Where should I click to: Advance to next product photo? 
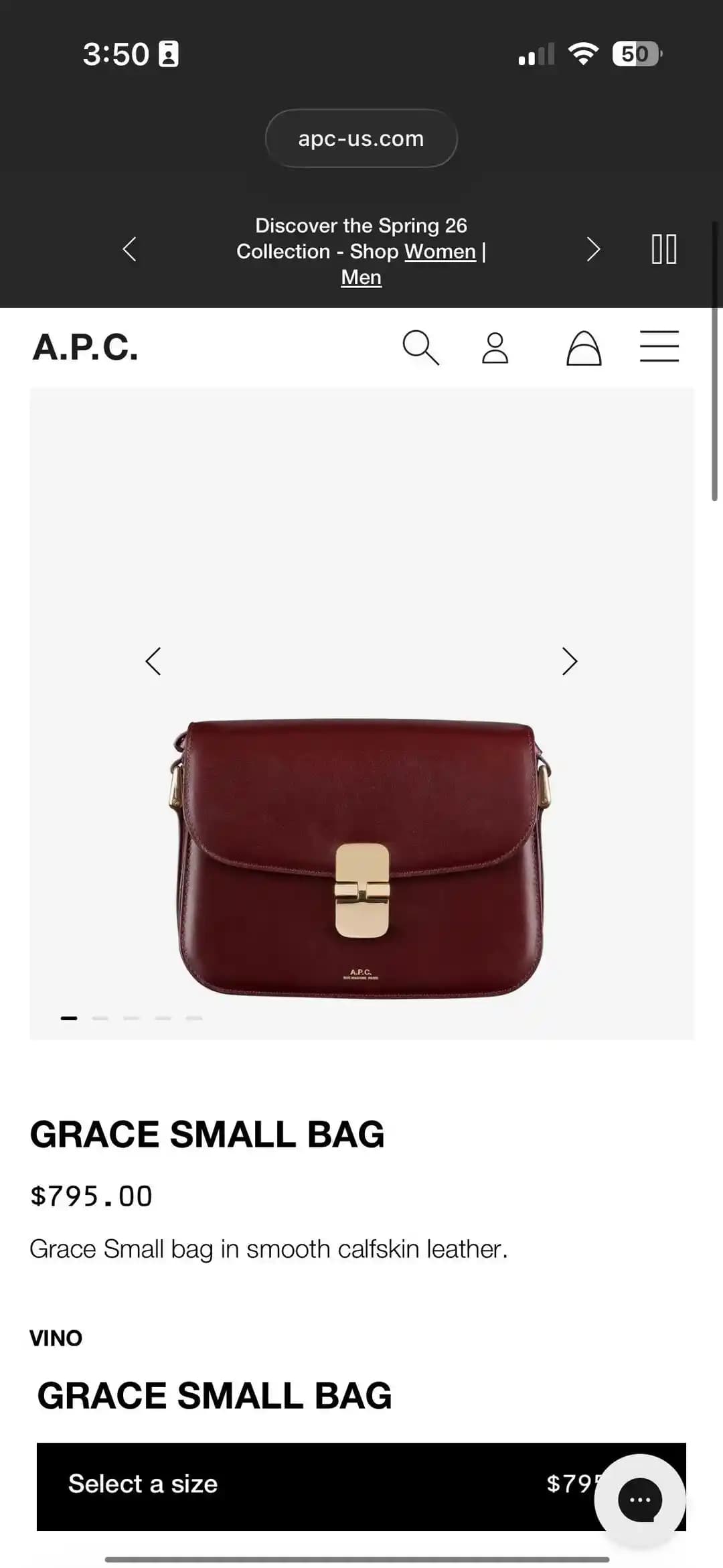pos(569,661)
